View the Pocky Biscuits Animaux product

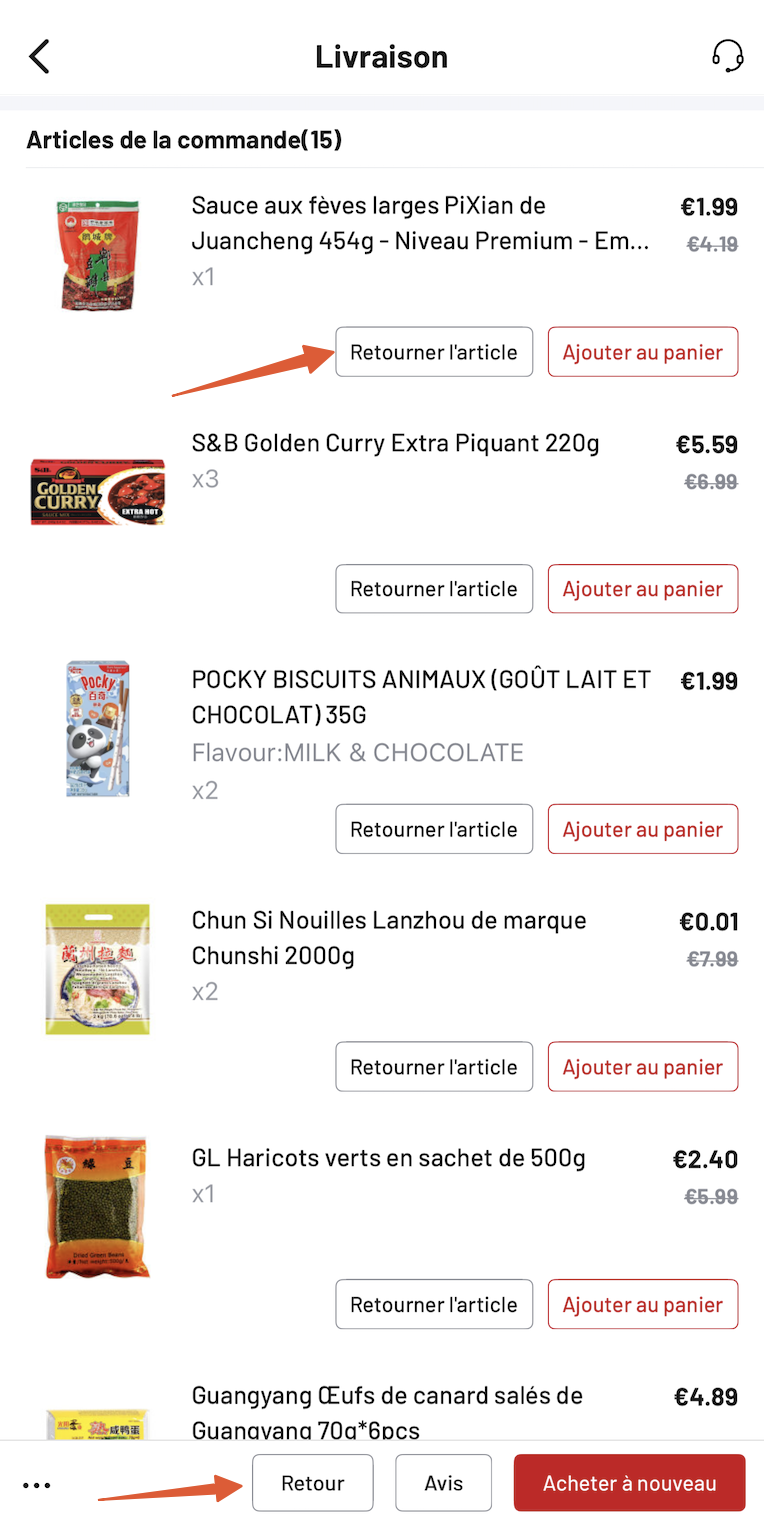click(97, 727)
